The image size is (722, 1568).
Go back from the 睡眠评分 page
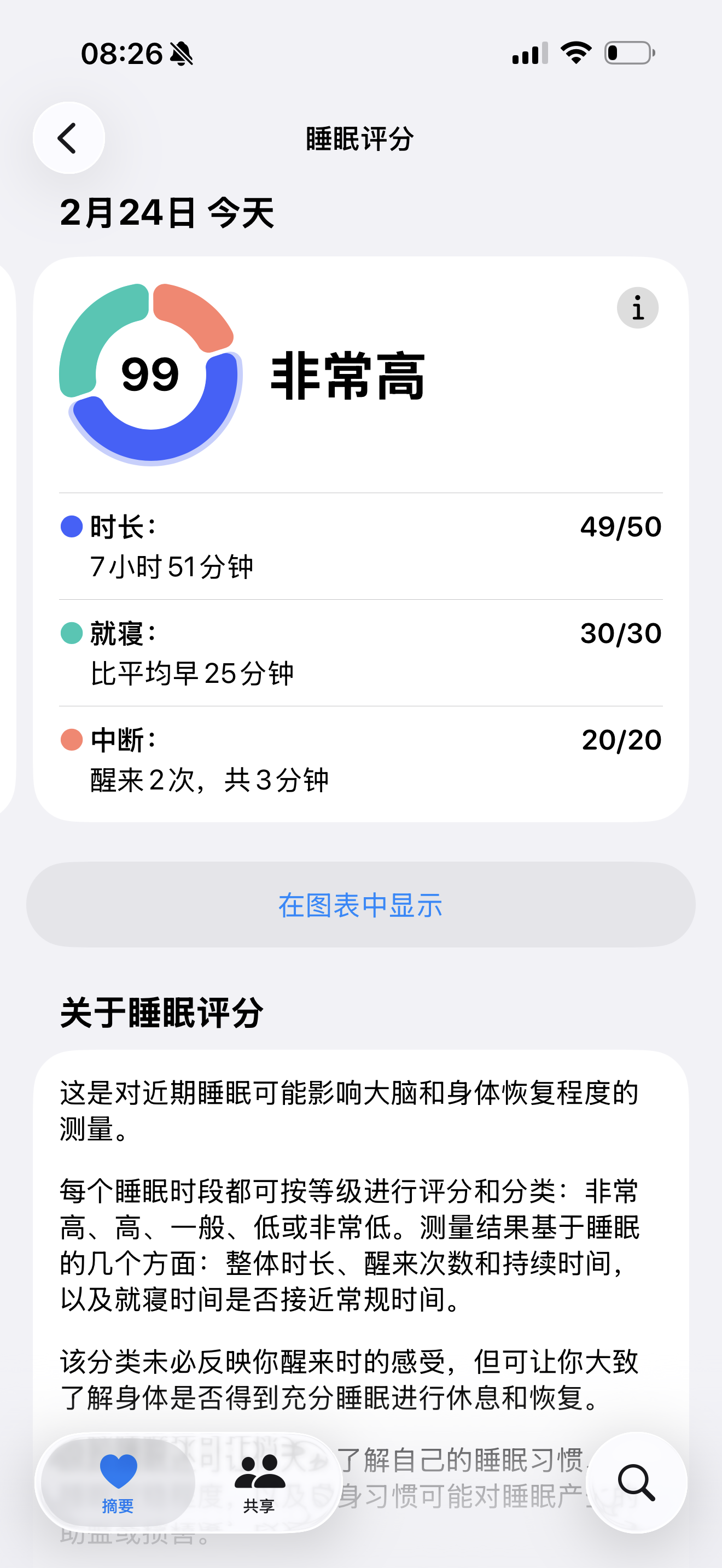pos(68,138)
